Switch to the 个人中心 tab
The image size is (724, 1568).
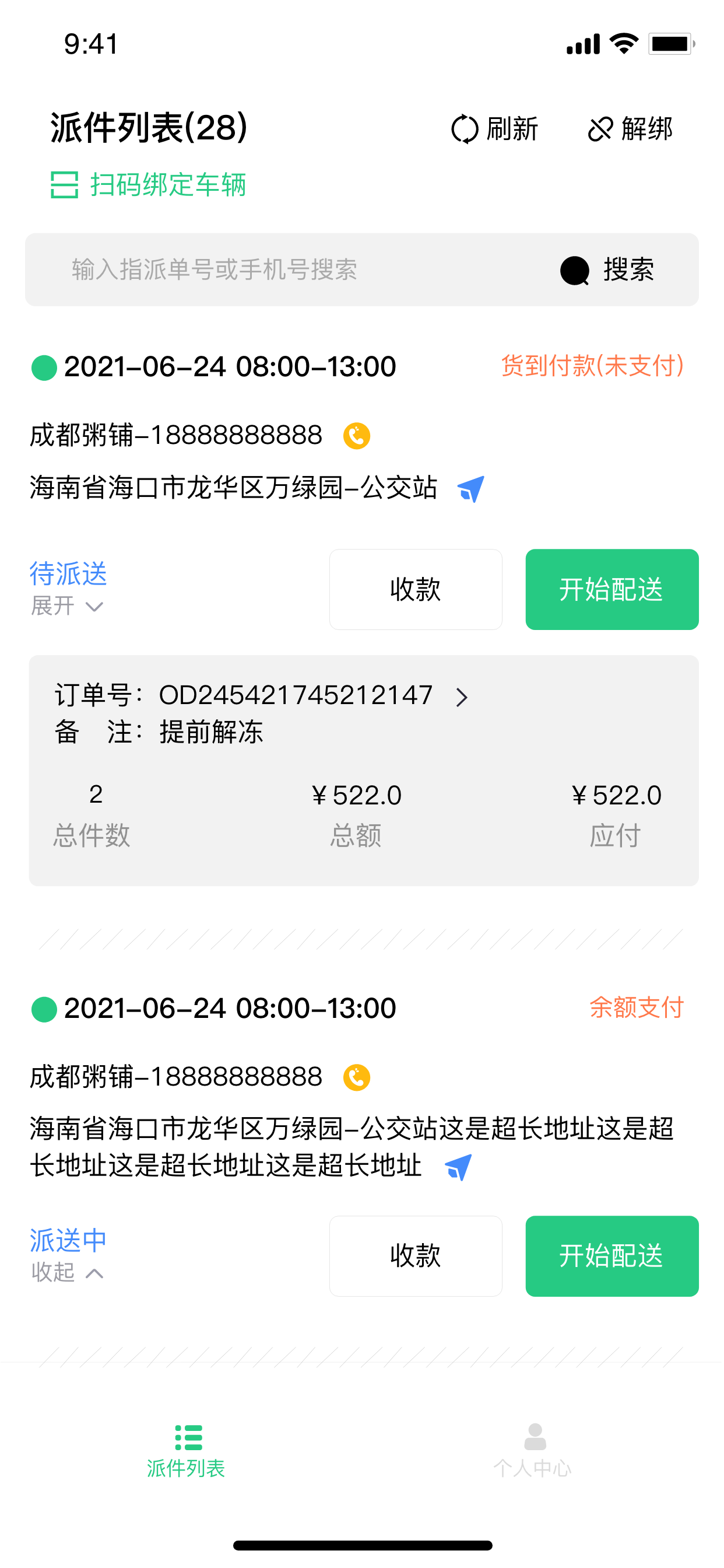coord(533,1451)
